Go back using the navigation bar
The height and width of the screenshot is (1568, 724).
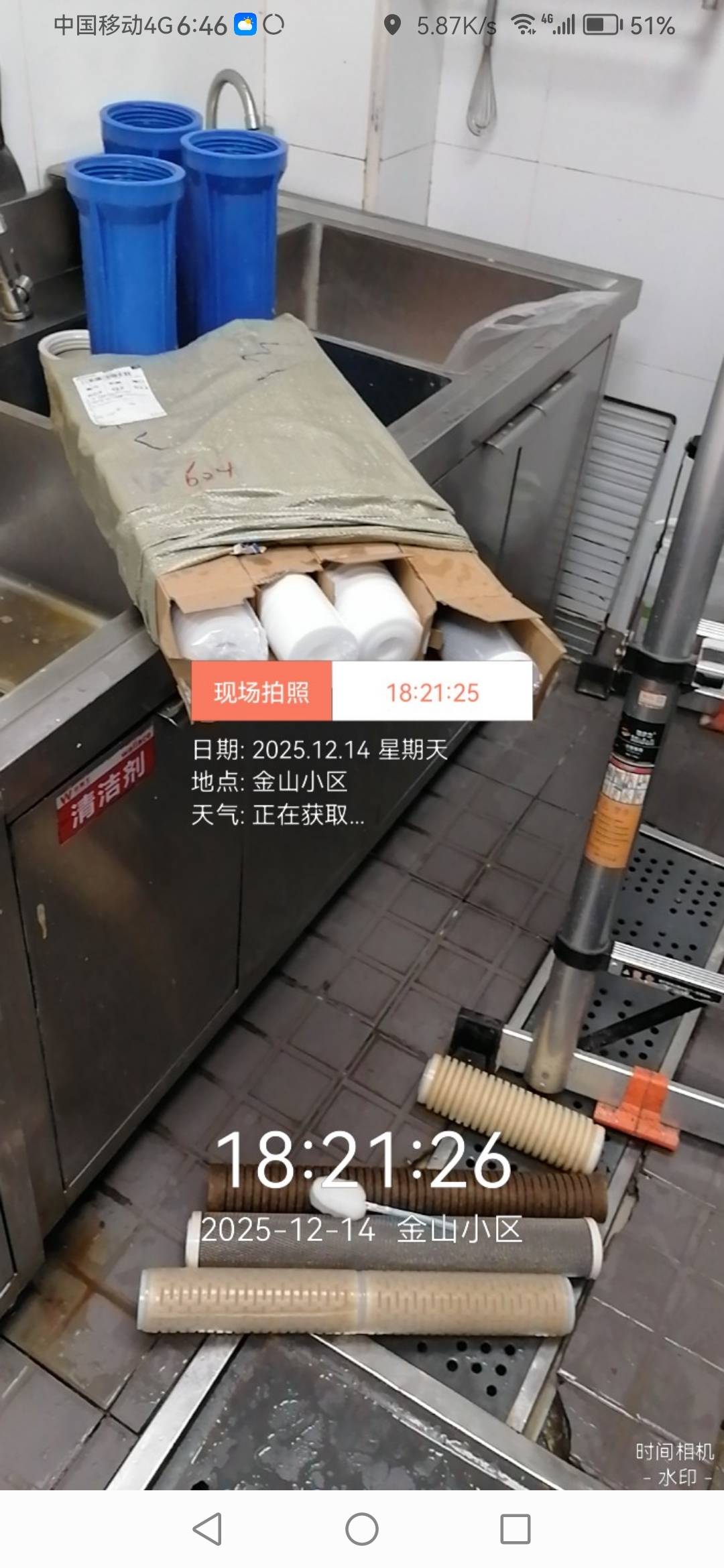point(207,1529)
